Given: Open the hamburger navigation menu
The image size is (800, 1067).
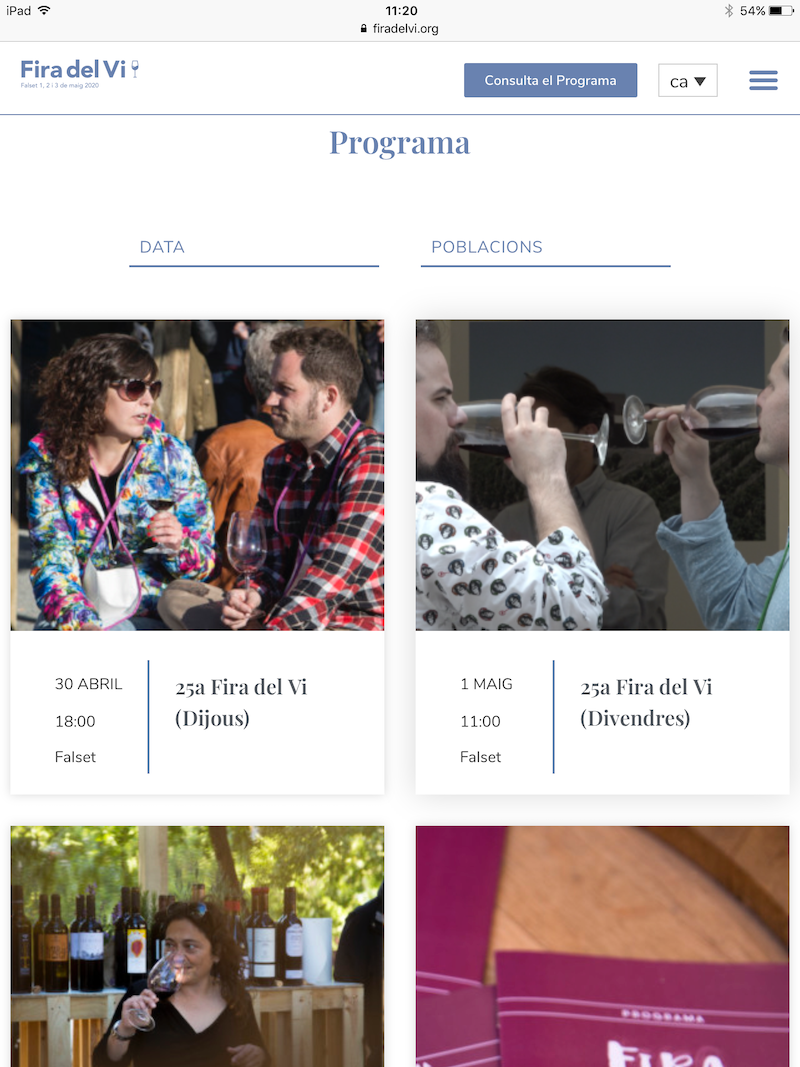Looking at the screenshot, I should (x=763, y=81).
